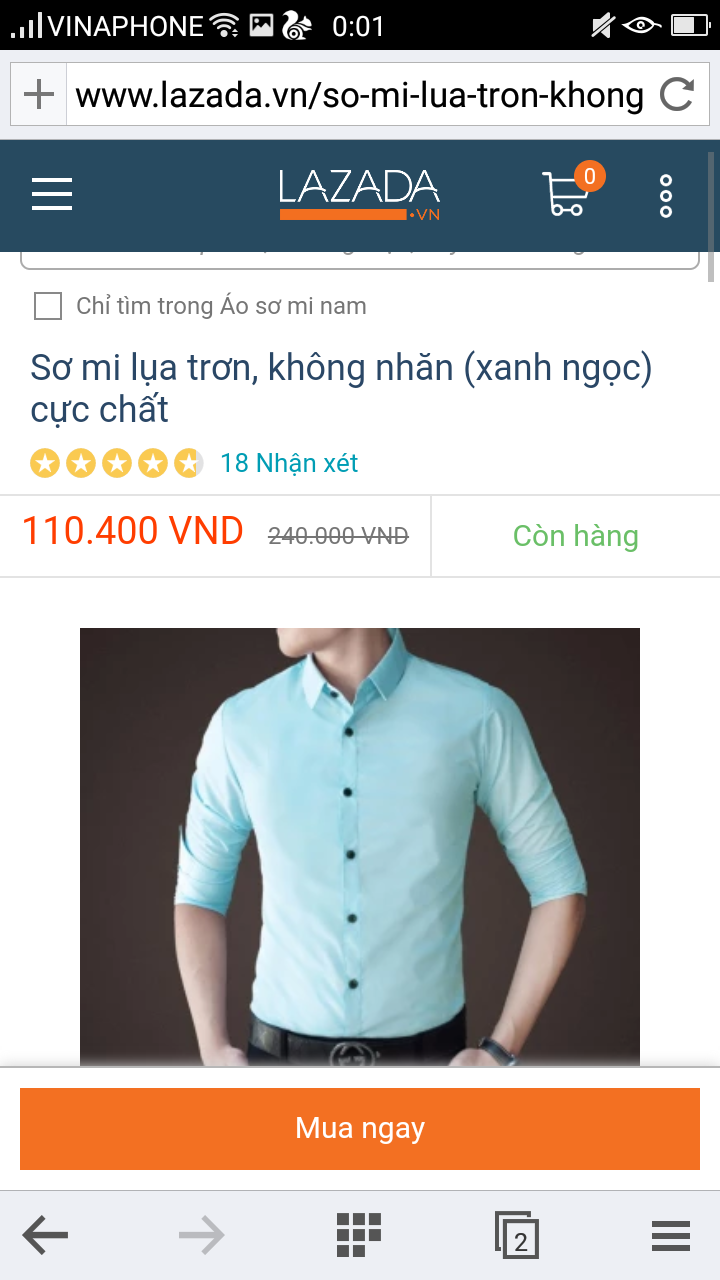Screen dimensions: 720x1280
Task: Tap the cart badge showing 0 items
Action: coord(588,176)
